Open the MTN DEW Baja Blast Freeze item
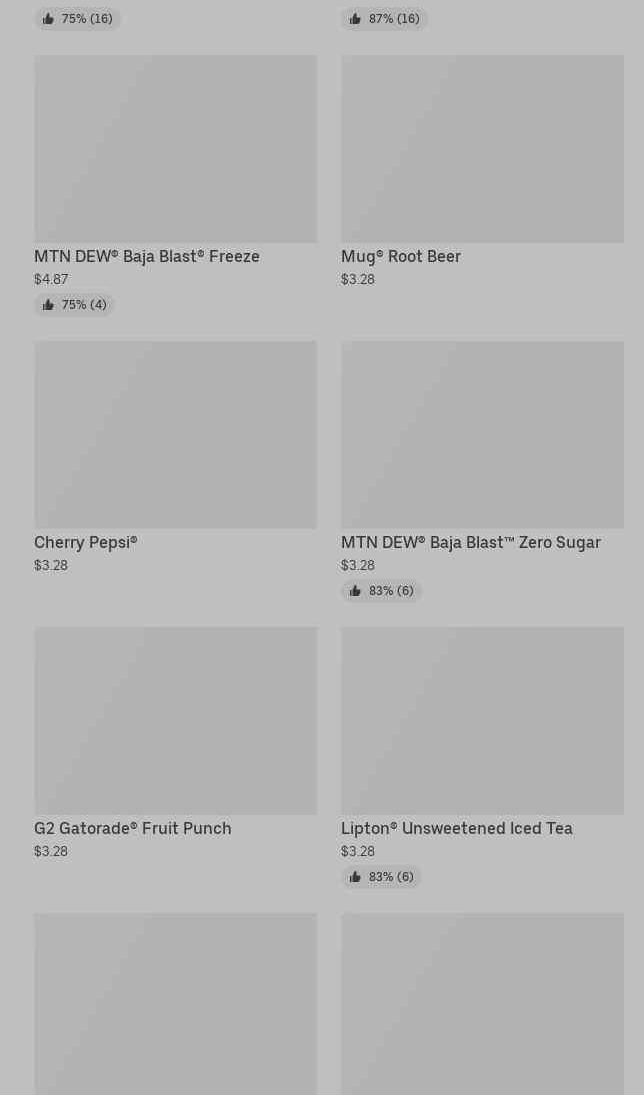 coord(175,150)
